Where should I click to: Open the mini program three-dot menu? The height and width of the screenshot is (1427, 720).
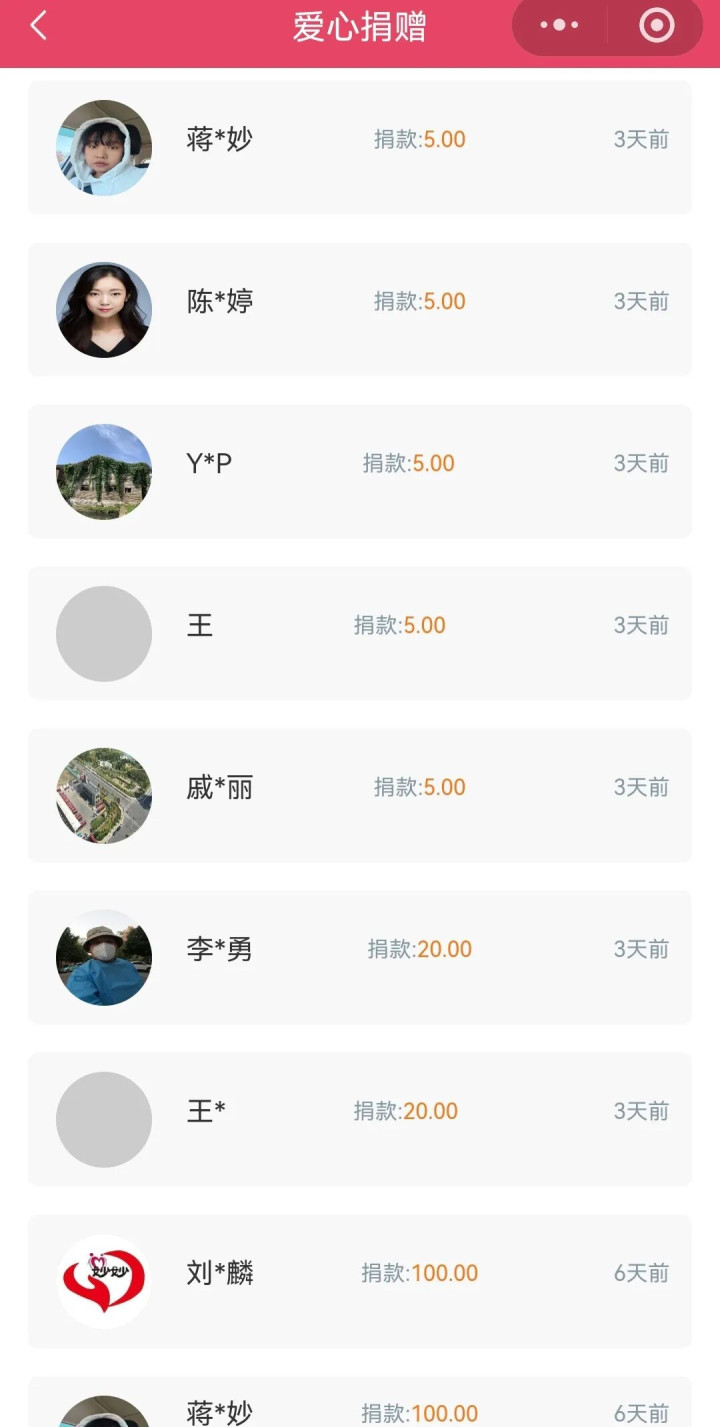(x=559, y=26)
